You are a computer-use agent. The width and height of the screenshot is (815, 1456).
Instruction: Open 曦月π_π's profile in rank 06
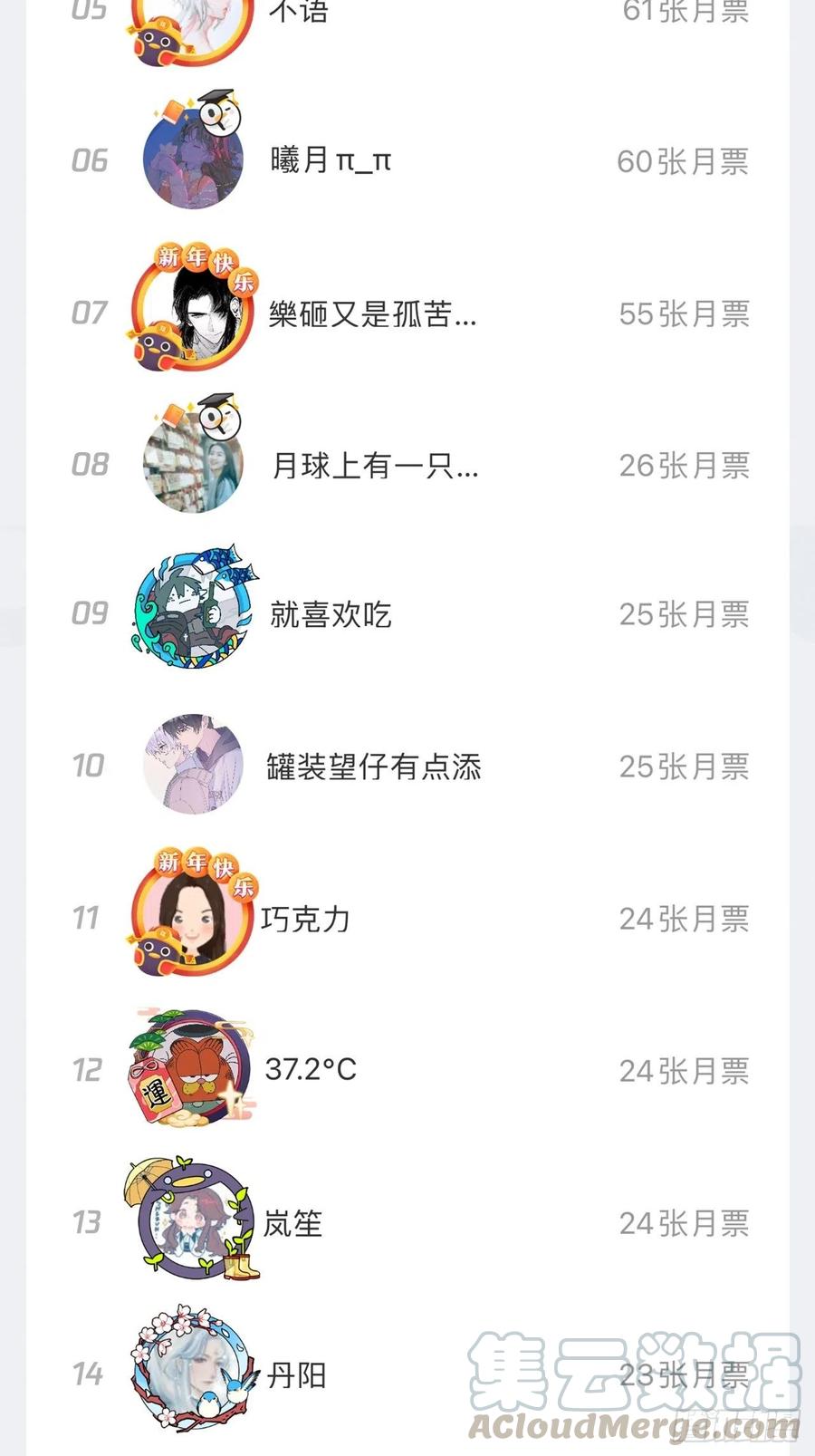[x=331, y=161]
